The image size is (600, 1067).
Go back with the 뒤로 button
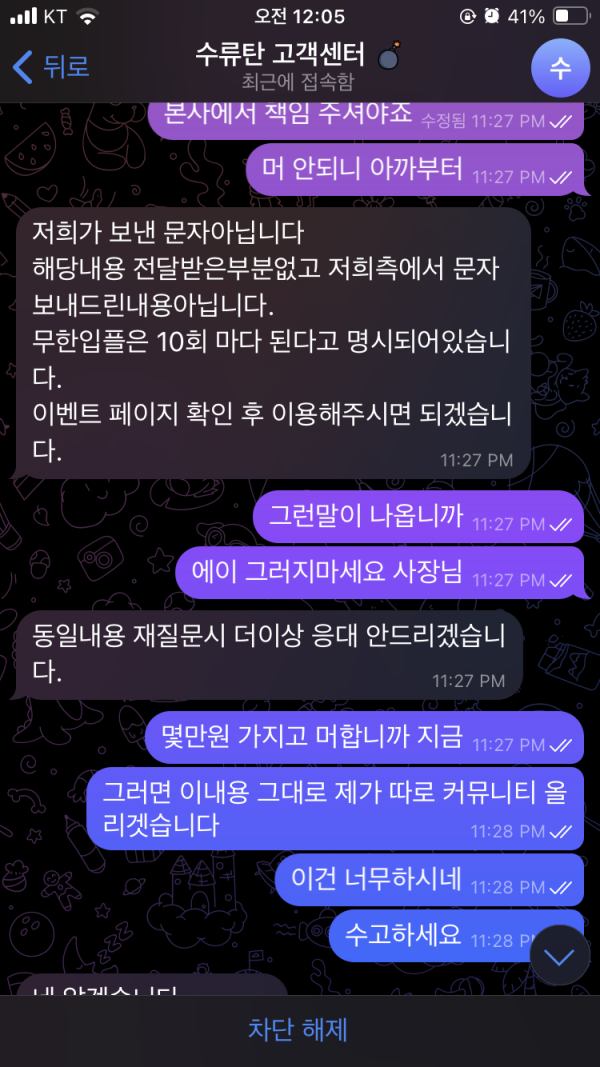(x=50, y=67)
